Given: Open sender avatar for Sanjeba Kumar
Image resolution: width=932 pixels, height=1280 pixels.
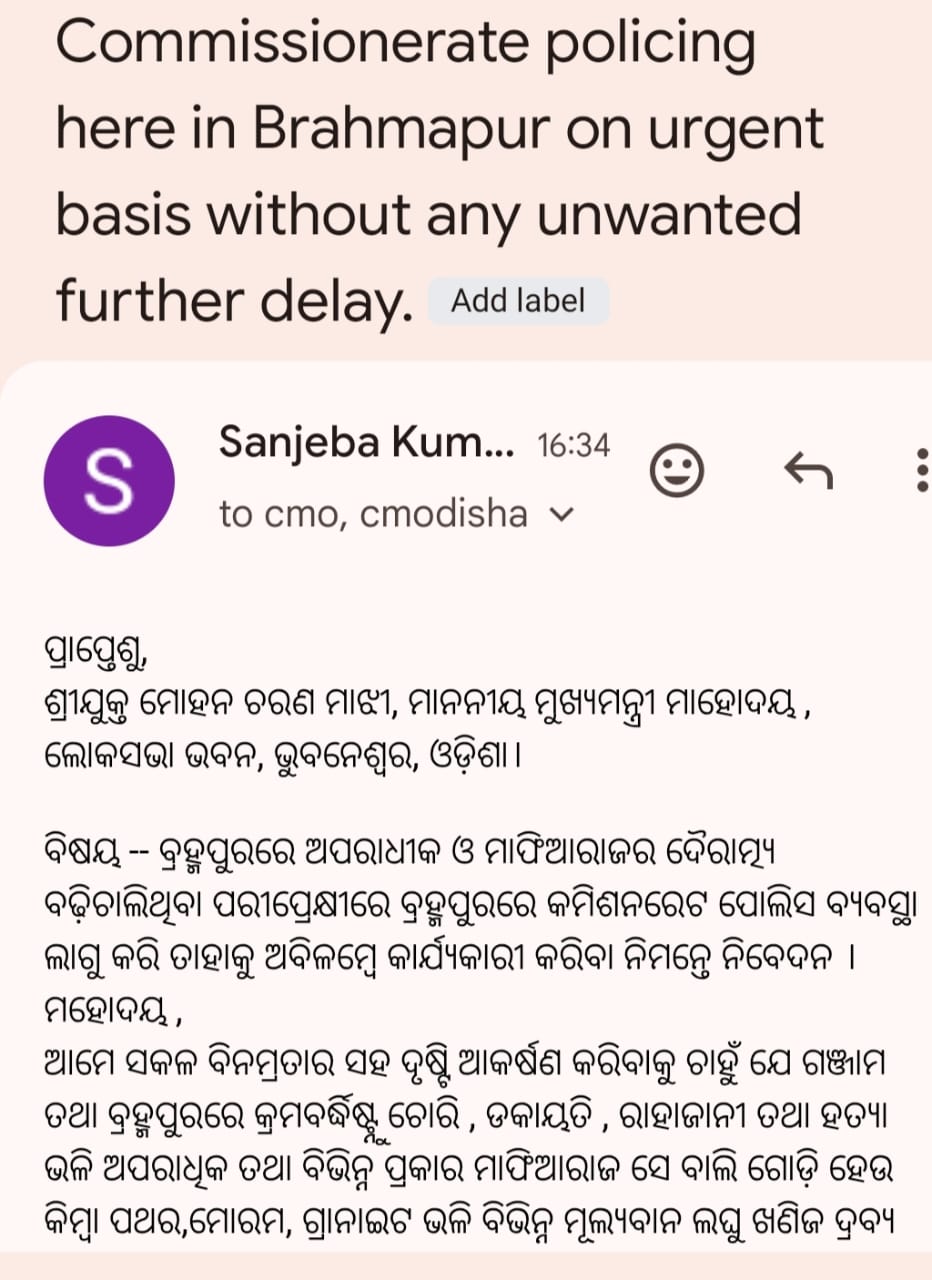Looking at the screenshot, I should (x=109, y=481).
